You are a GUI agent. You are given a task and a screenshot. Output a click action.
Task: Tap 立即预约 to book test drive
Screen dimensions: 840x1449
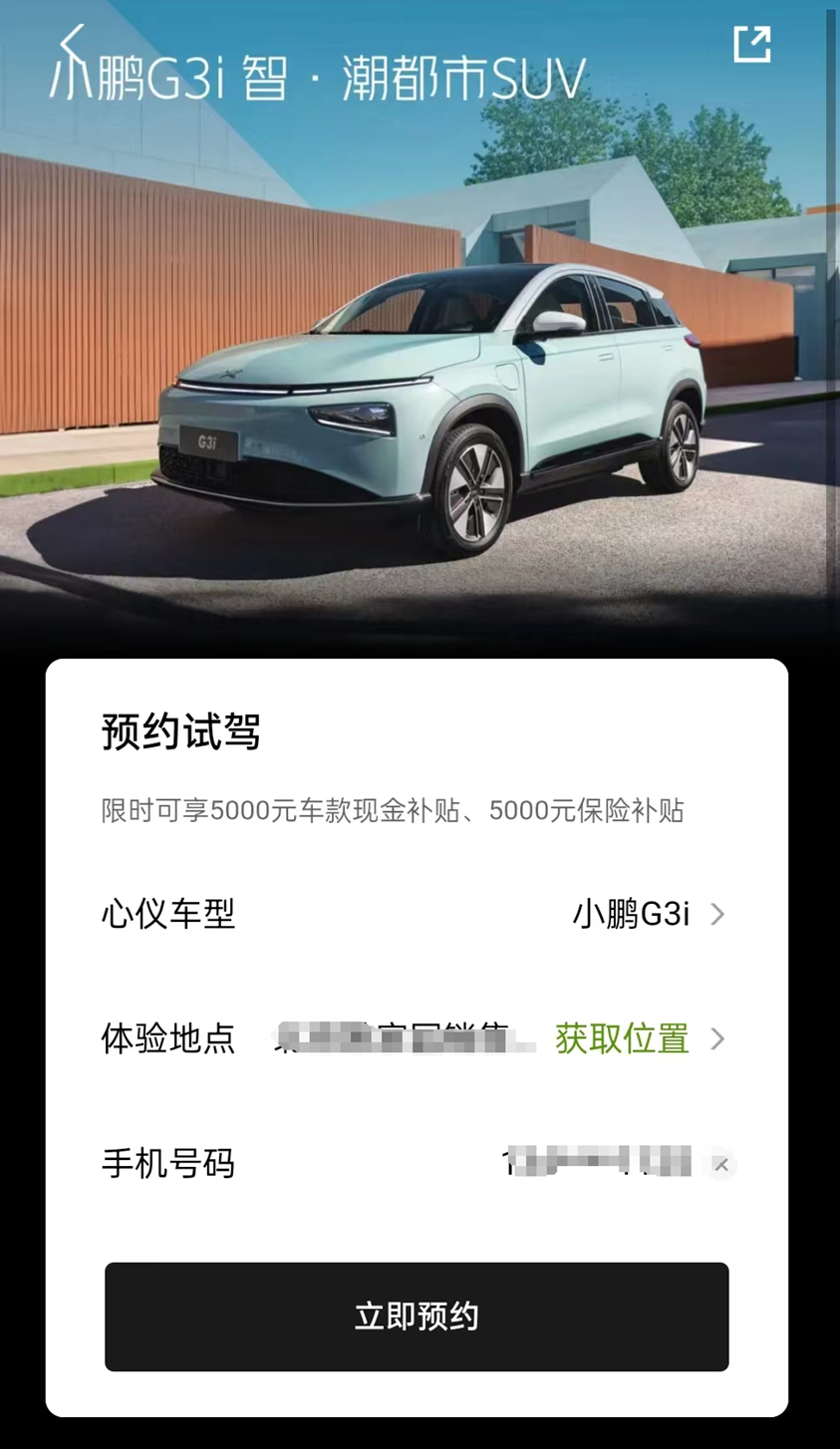pos(417,1316)
